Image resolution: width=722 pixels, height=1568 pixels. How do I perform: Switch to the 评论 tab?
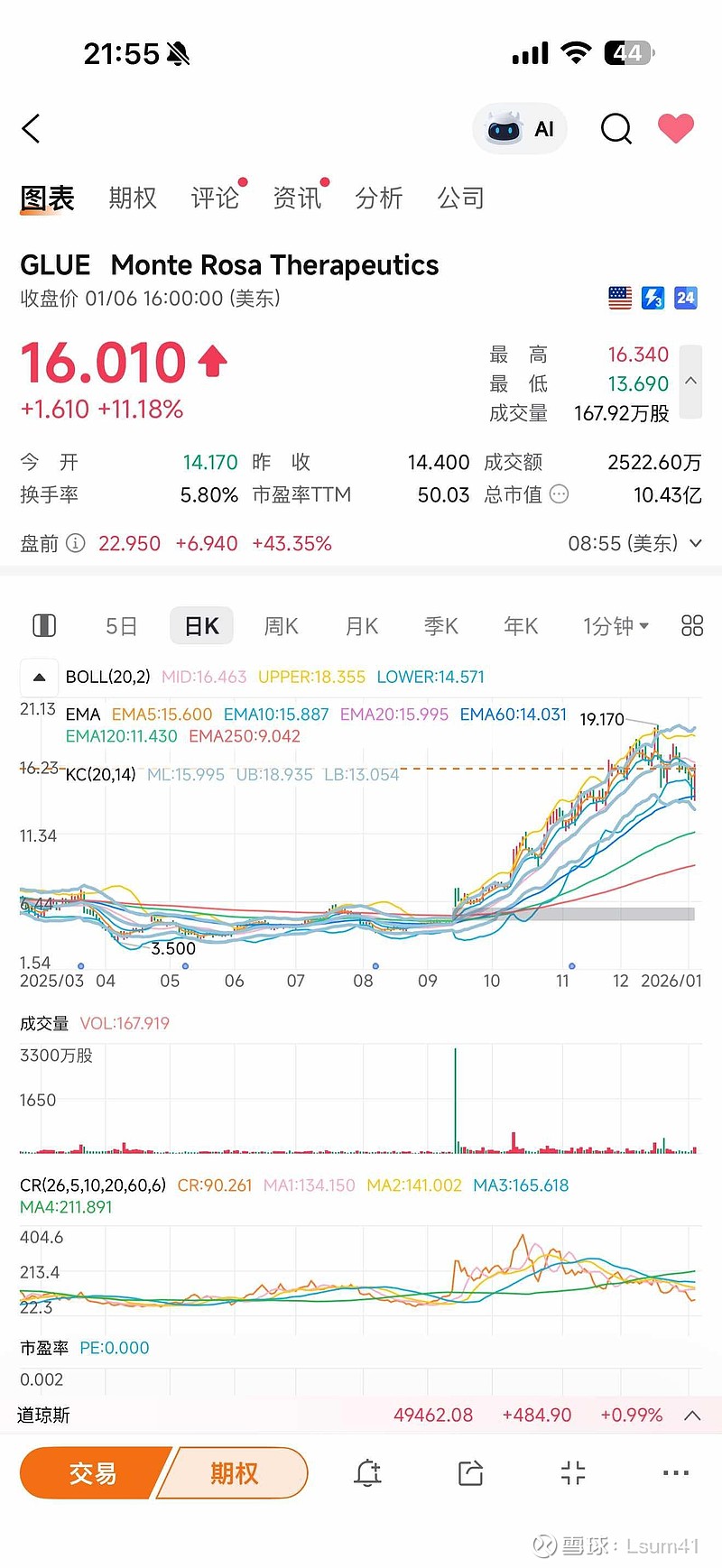tap(215, 198)
